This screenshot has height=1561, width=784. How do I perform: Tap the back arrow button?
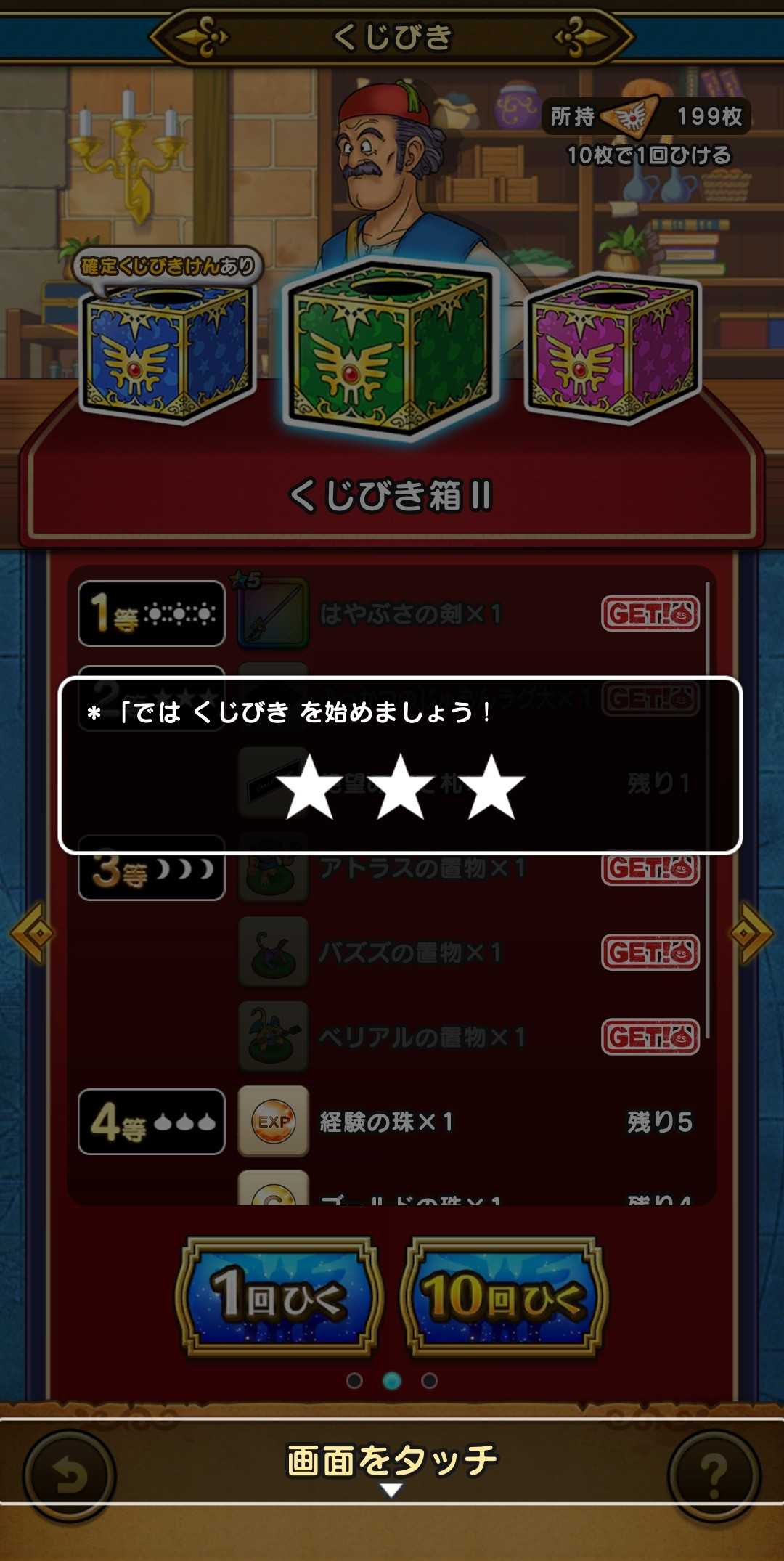[70, 1475]
